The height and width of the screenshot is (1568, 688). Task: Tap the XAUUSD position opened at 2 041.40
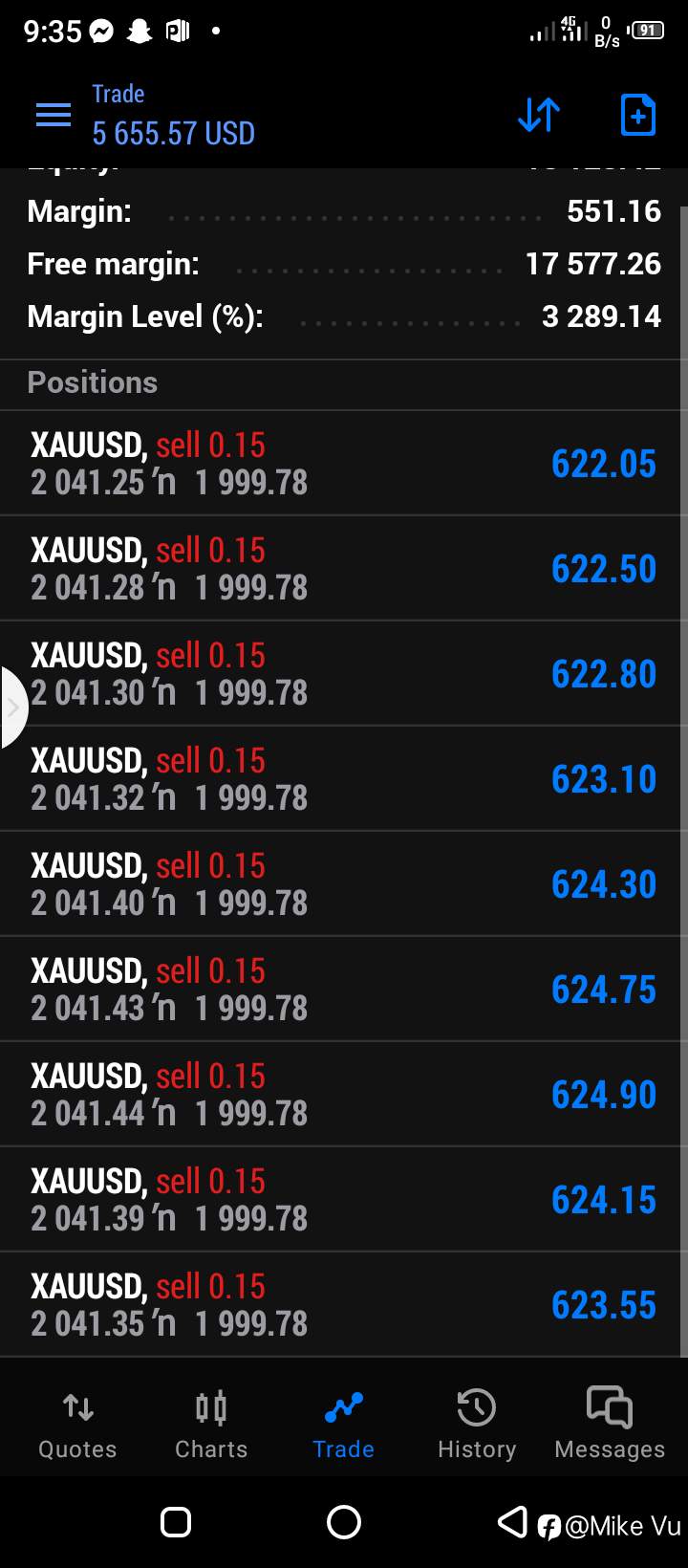344,884
